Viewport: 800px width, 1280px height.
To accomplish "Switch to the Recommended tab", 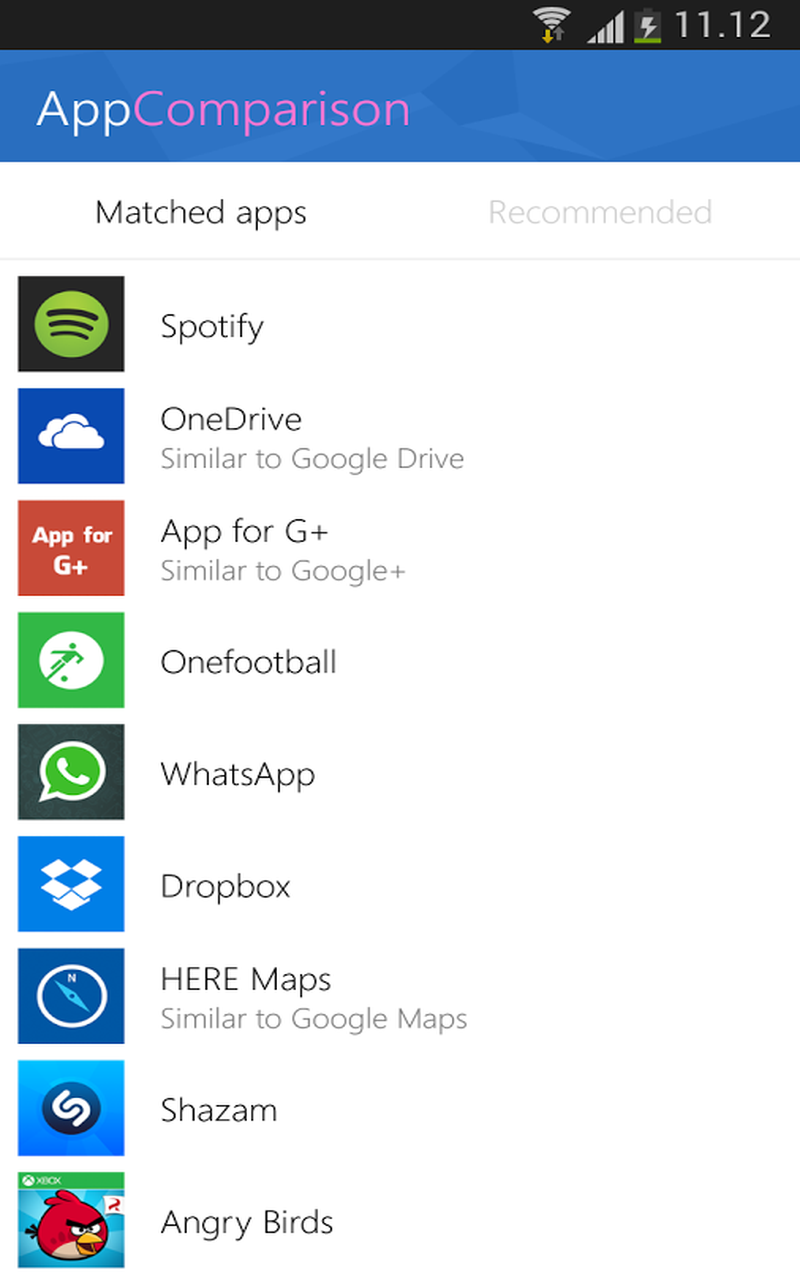I will (600, 212).
